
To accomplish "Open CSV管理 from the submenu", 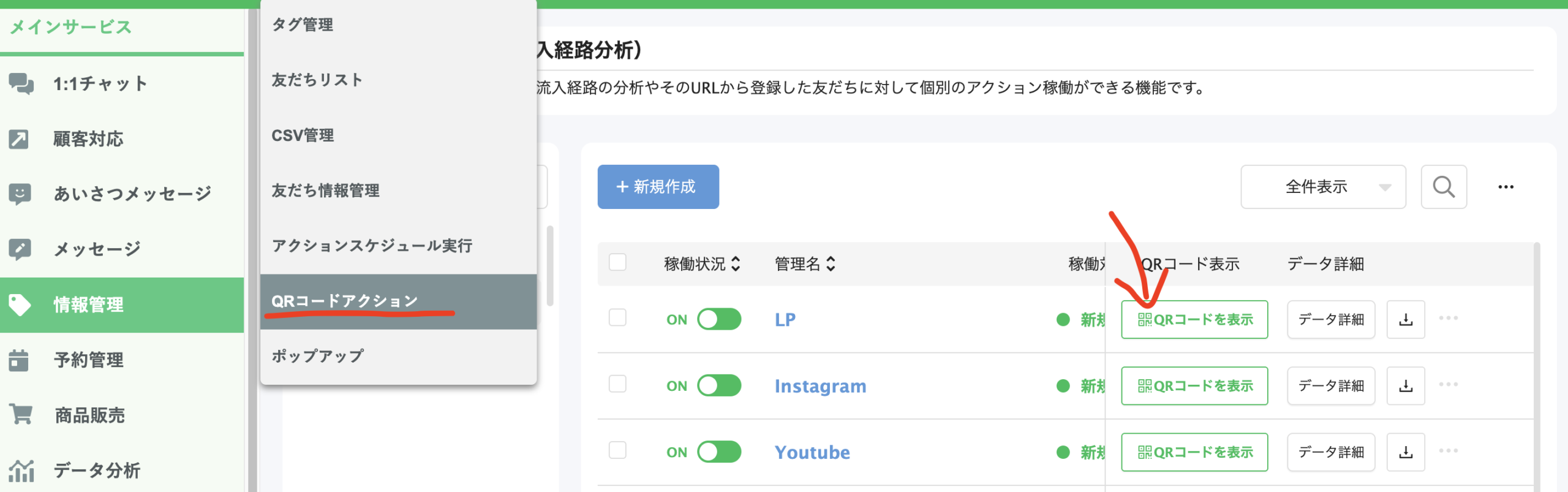I will coord(303,135).
